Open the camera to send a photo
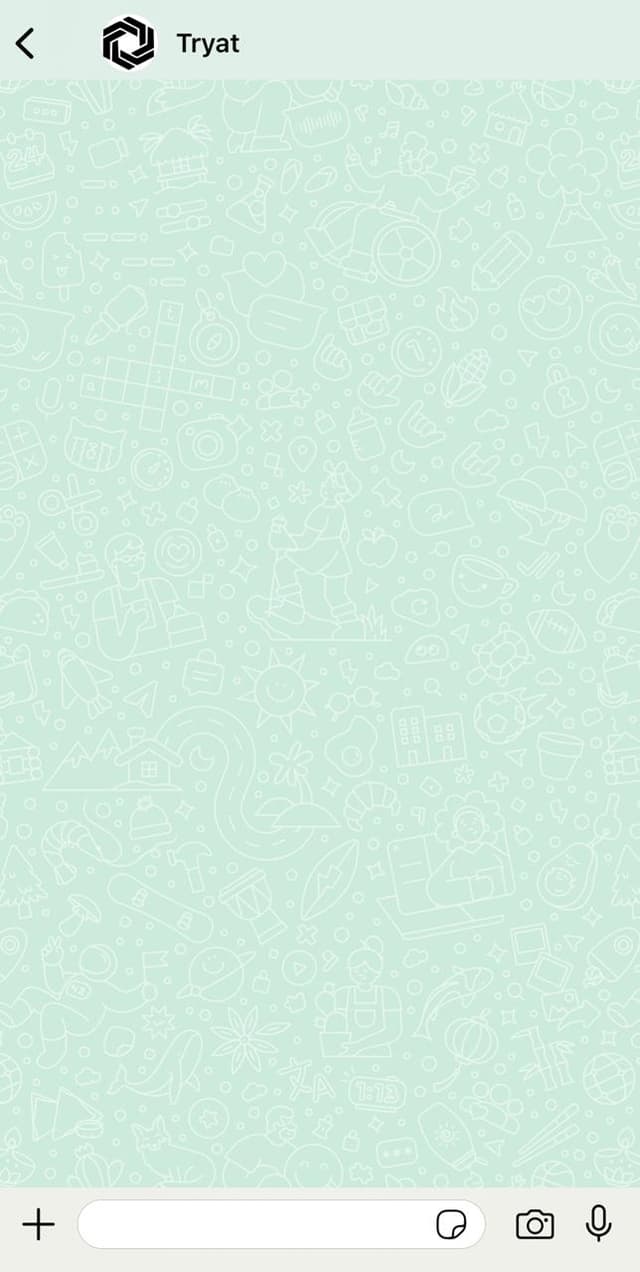Viewport: 640px width, 1272px height. (x=535, y=1224)
